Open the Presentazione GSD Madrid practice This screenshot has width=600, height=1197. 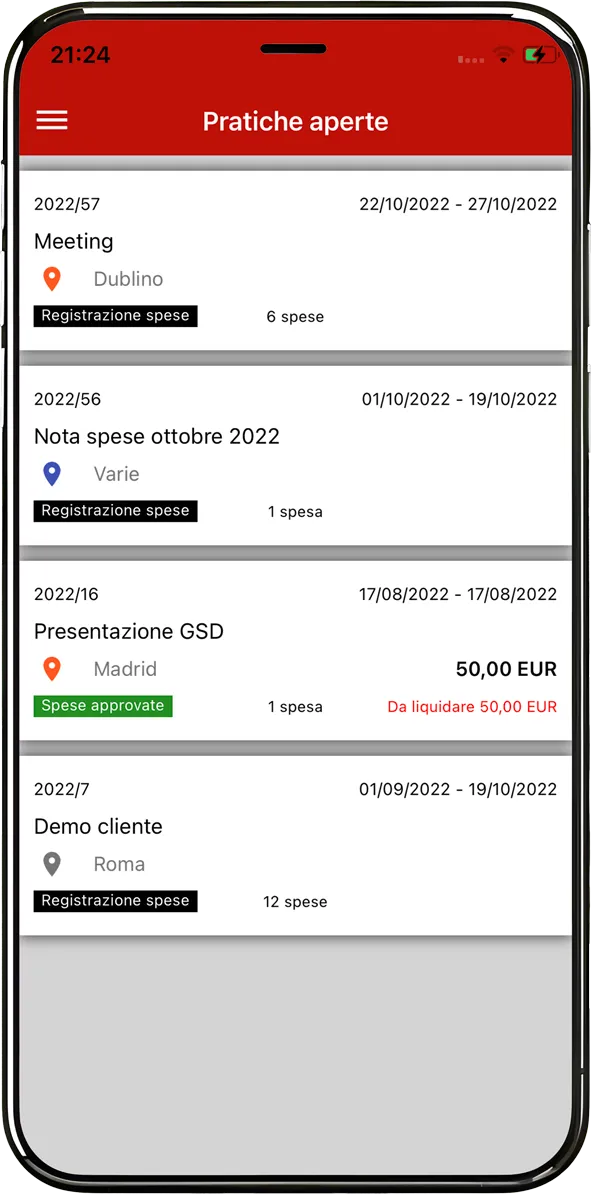point(295,650)
